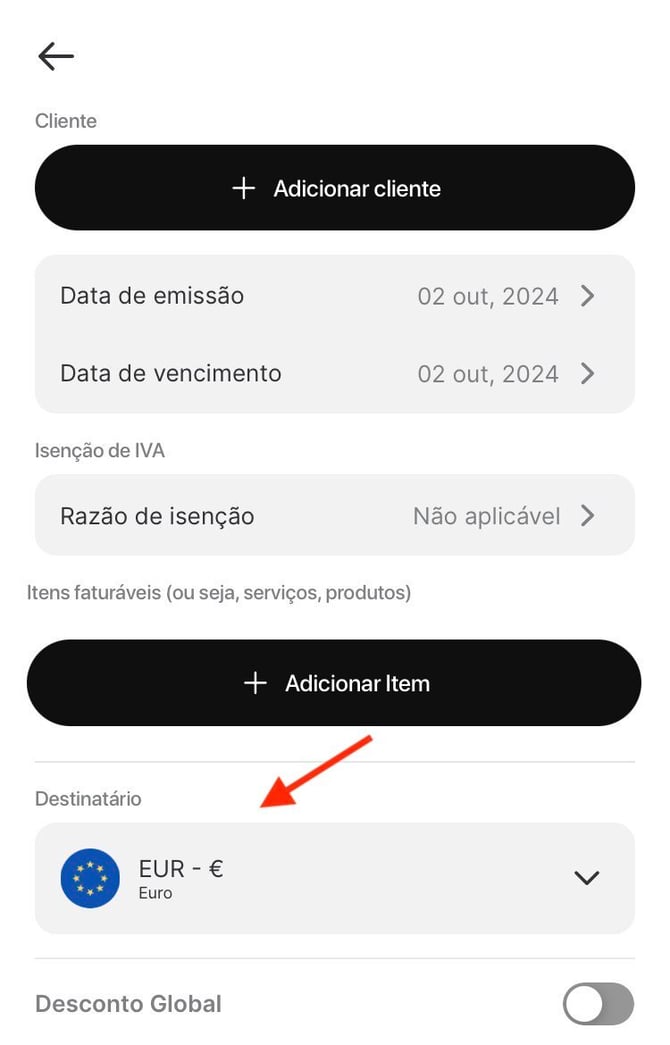670x1045 pixels.
Task: Enable the Desconto Global switch
Action: [598, 1003]
